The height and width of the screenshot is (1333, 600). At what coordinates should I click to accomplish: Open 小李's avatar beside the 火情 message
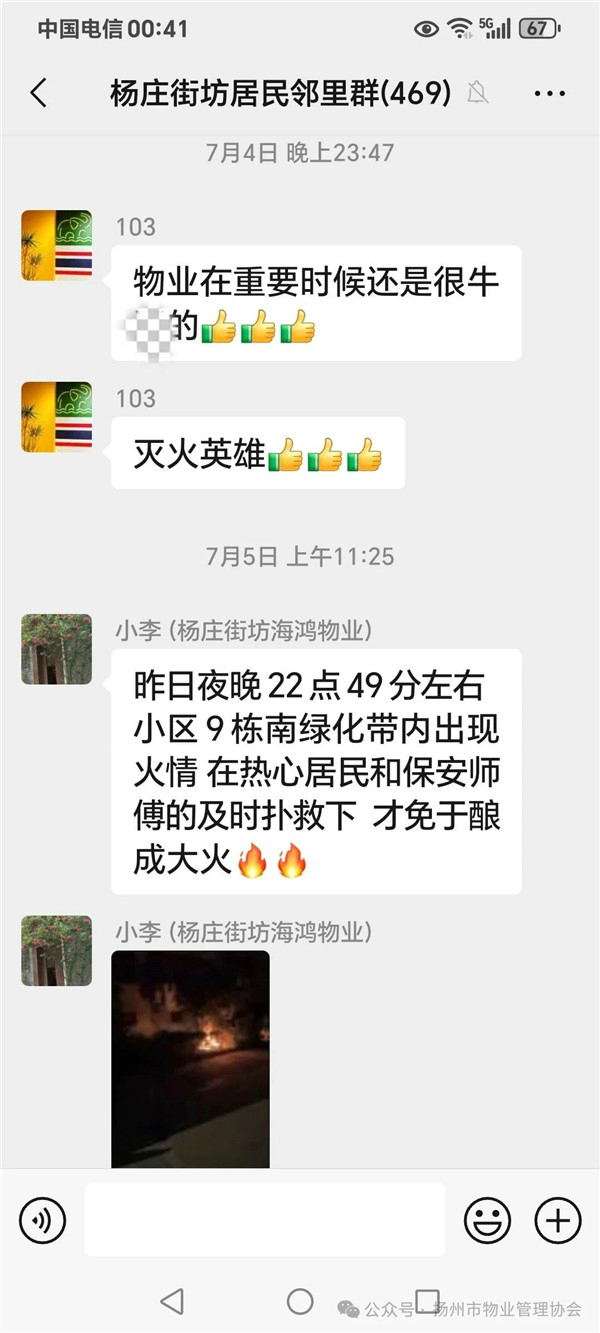click(x=57, y=649)
